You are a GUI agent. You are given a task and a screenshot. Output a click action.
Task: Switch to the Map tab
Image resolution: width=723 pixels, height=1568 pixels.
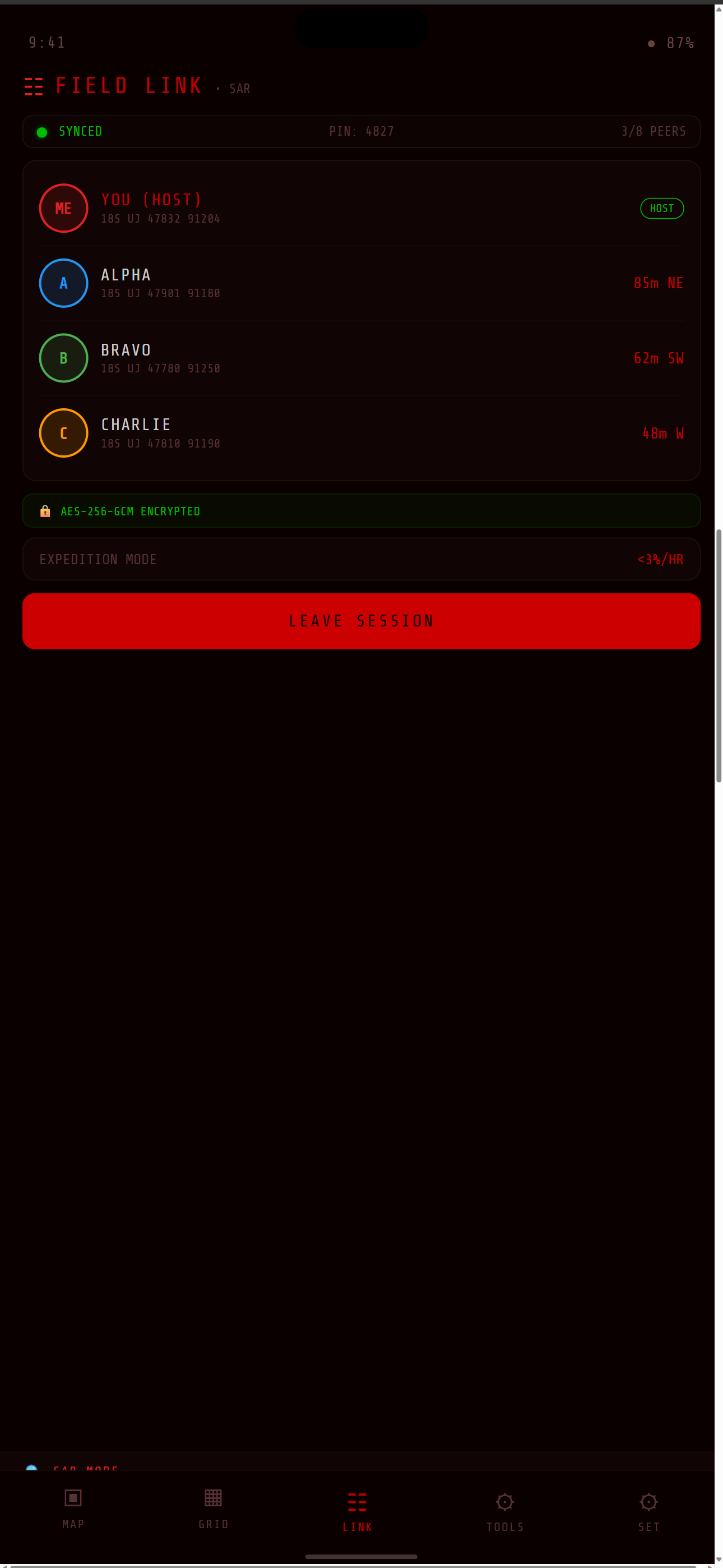(73, 1506)
